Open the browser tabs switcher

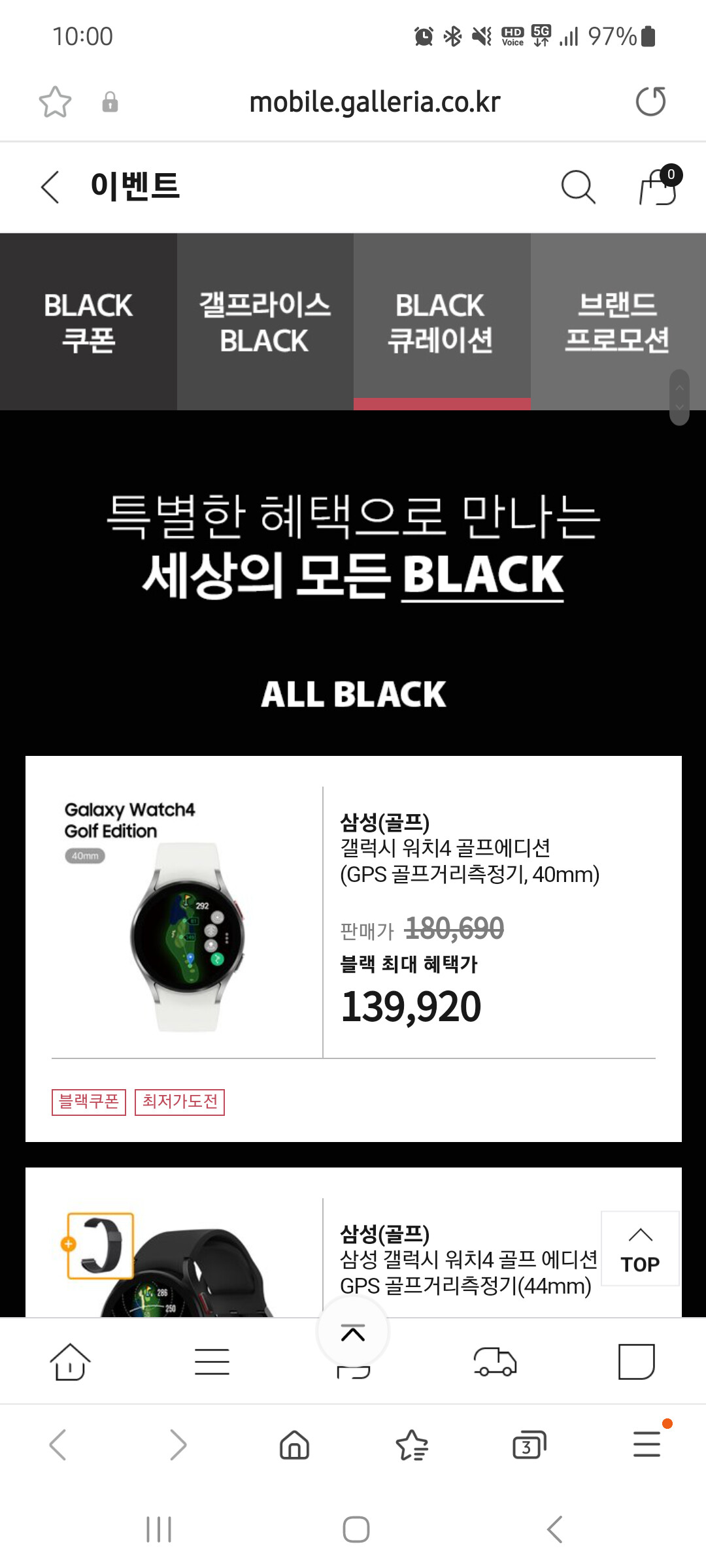click(529, 1445)
